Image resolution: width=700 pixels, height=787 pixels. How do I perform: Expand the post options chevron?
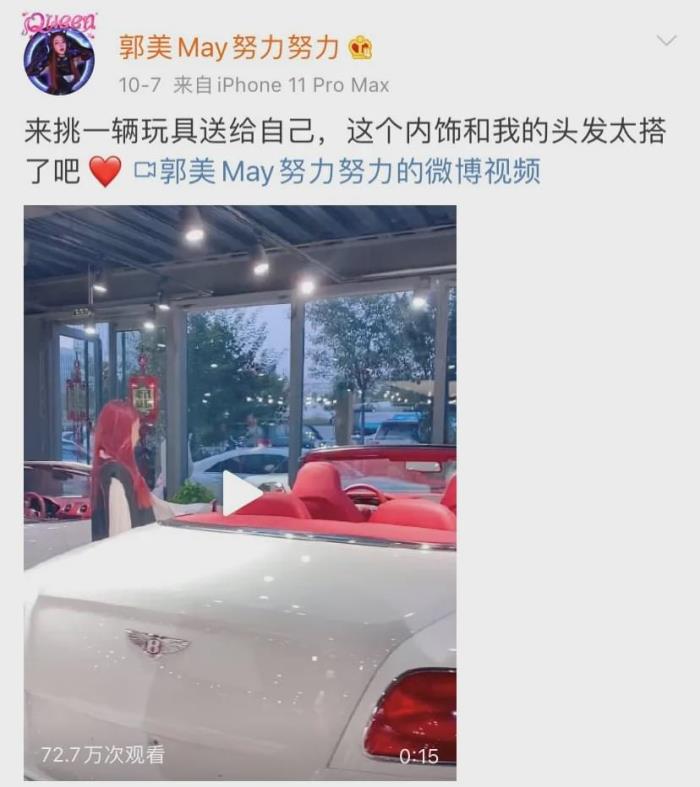pos(666,40)
